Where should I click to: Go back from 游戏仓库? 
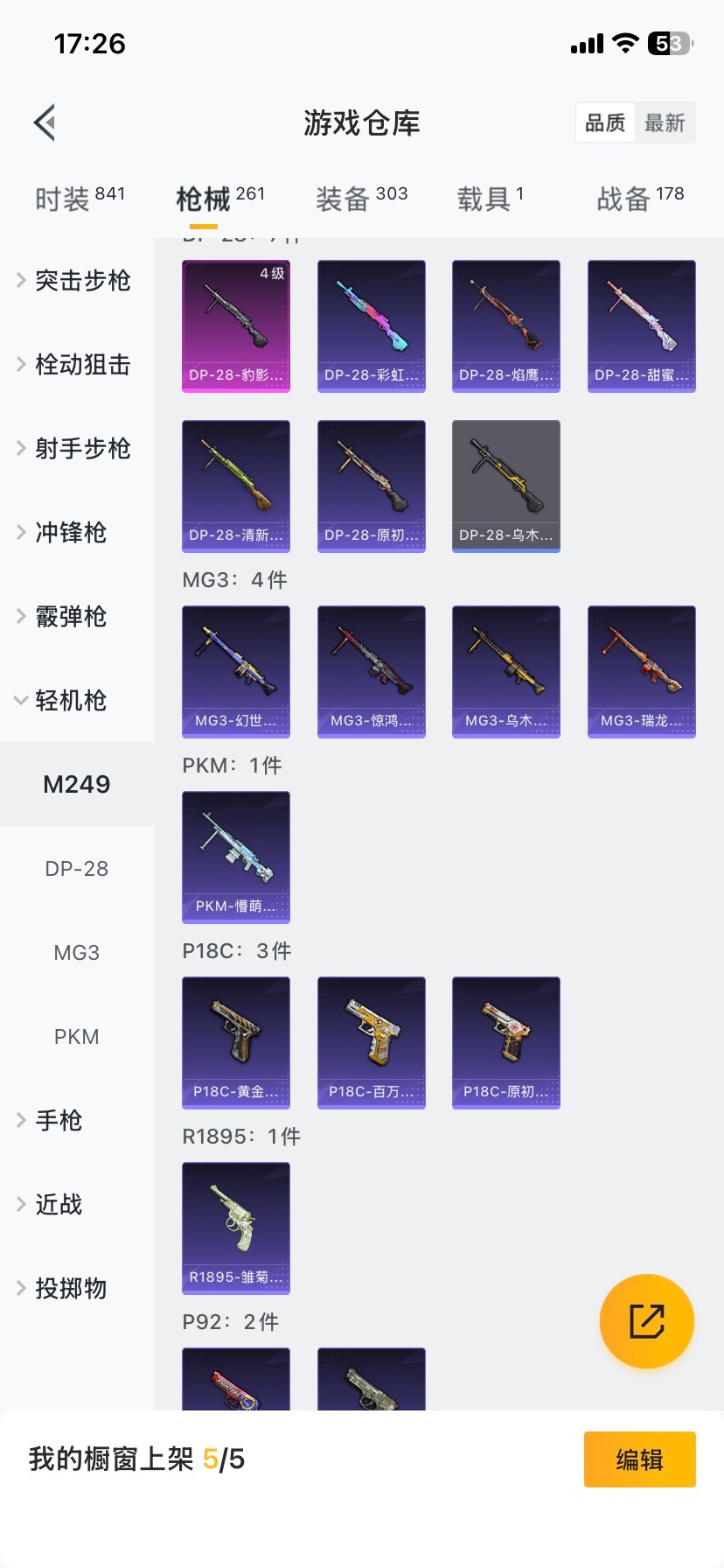pos(45,122)
